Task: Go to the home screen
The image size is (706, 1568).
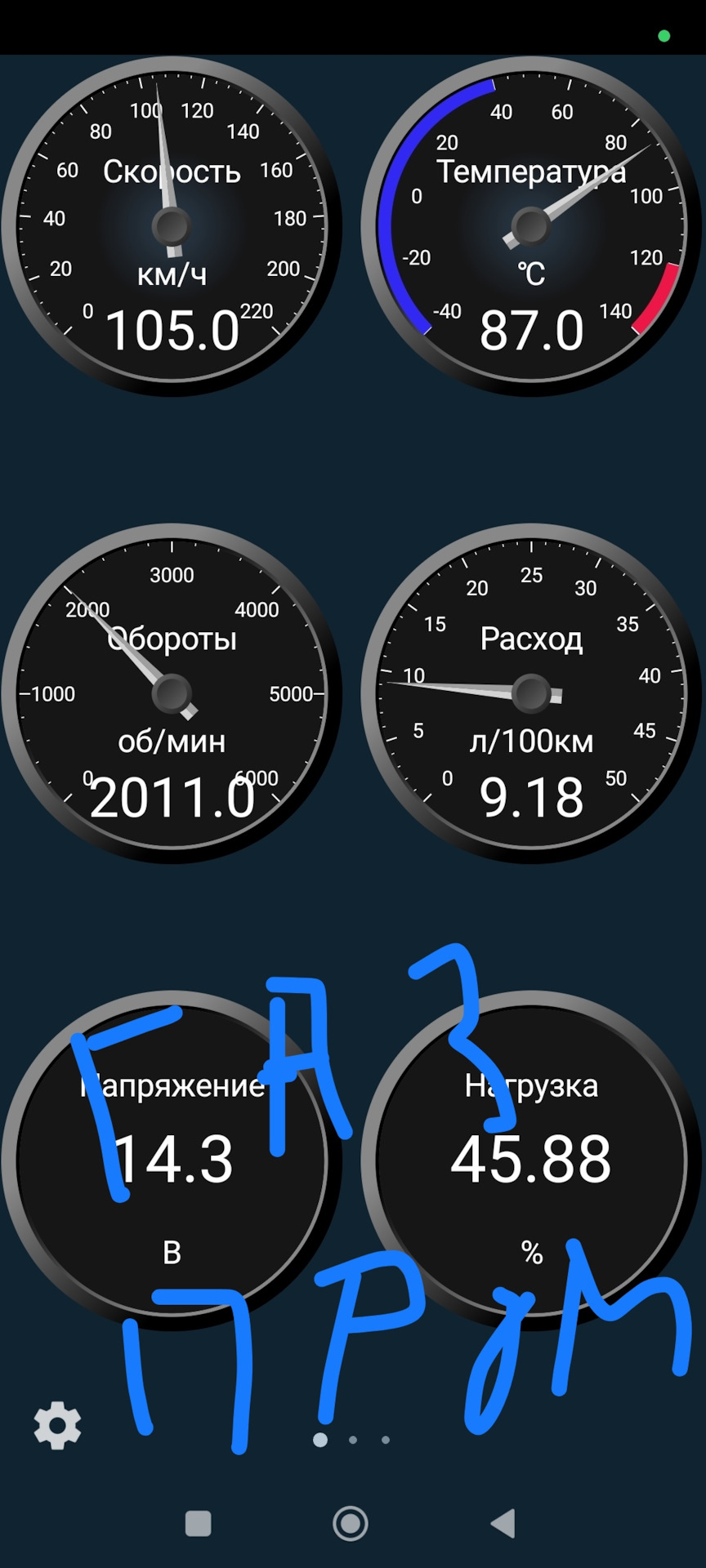Action: click(x=351, y=1523)
